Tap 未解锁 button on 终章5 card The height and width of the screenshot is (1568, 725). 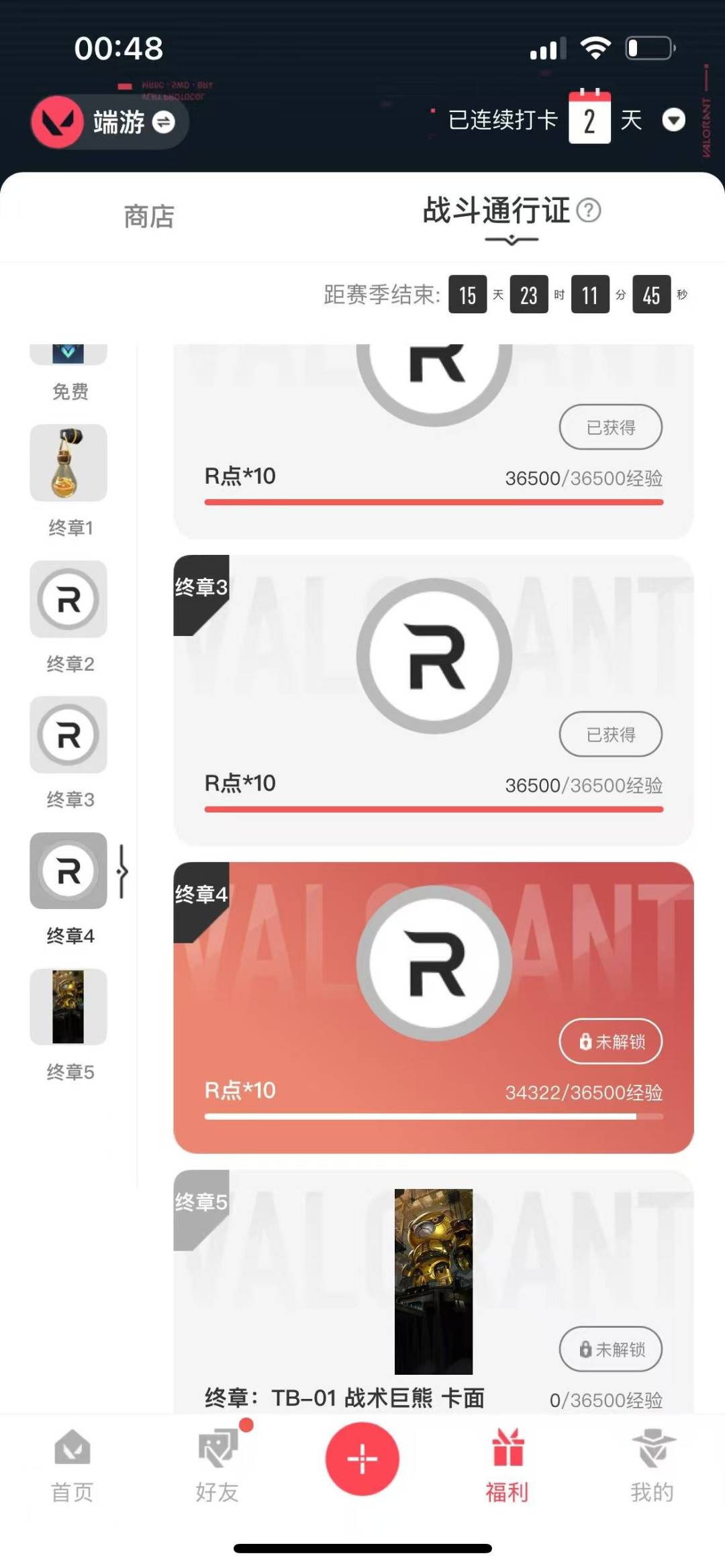coord(610,1349)
